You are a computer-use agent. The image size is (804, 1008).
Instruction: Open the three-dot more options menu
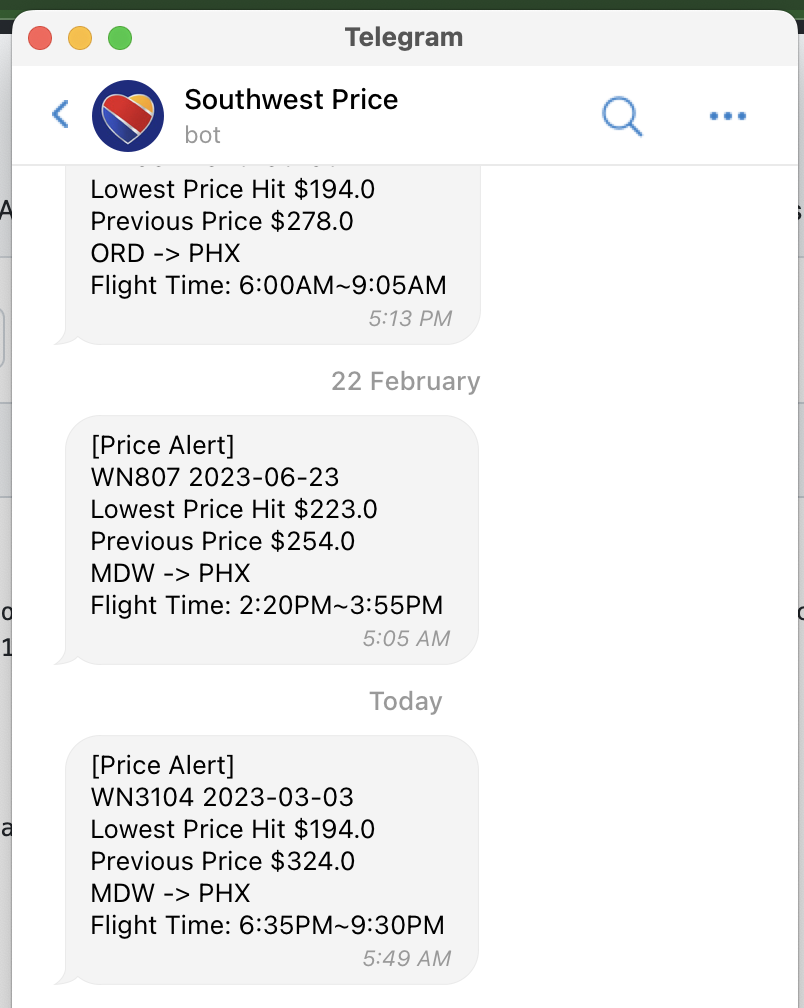click(727, 116)
